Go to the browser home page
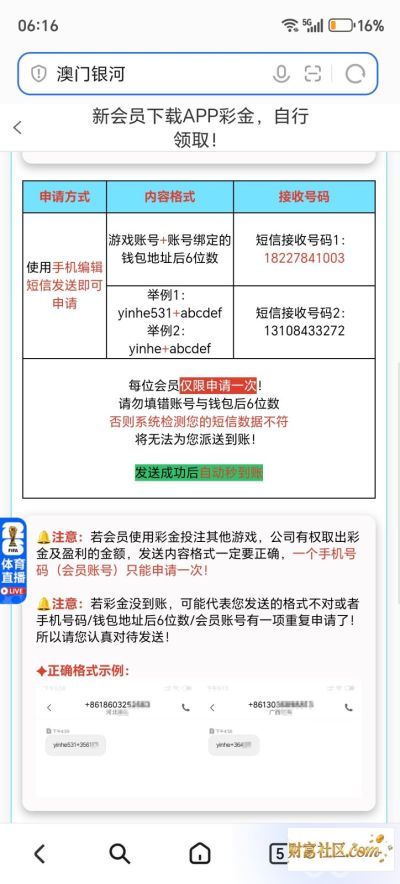The image size is (400, 884). (200, 854)
